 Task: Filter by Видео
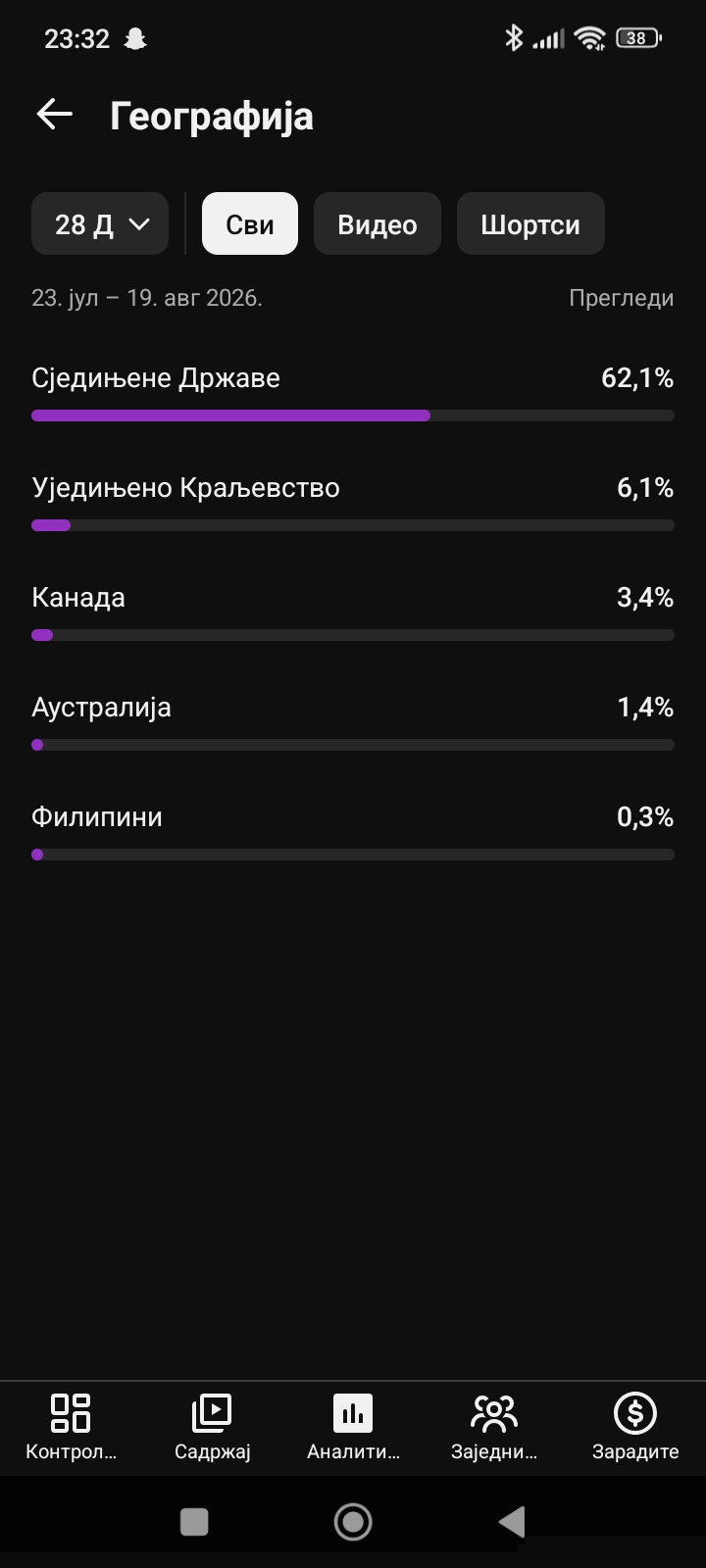tap(378, 224)
